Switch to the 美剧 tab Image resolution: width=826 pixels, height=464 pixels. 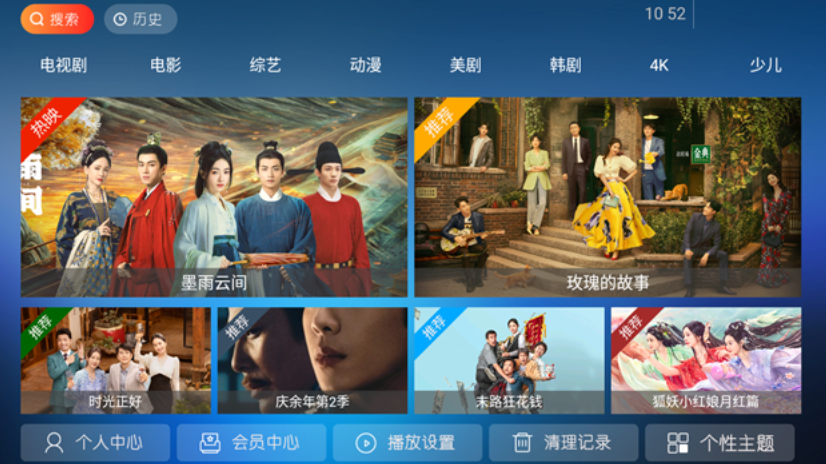[465, 65]
